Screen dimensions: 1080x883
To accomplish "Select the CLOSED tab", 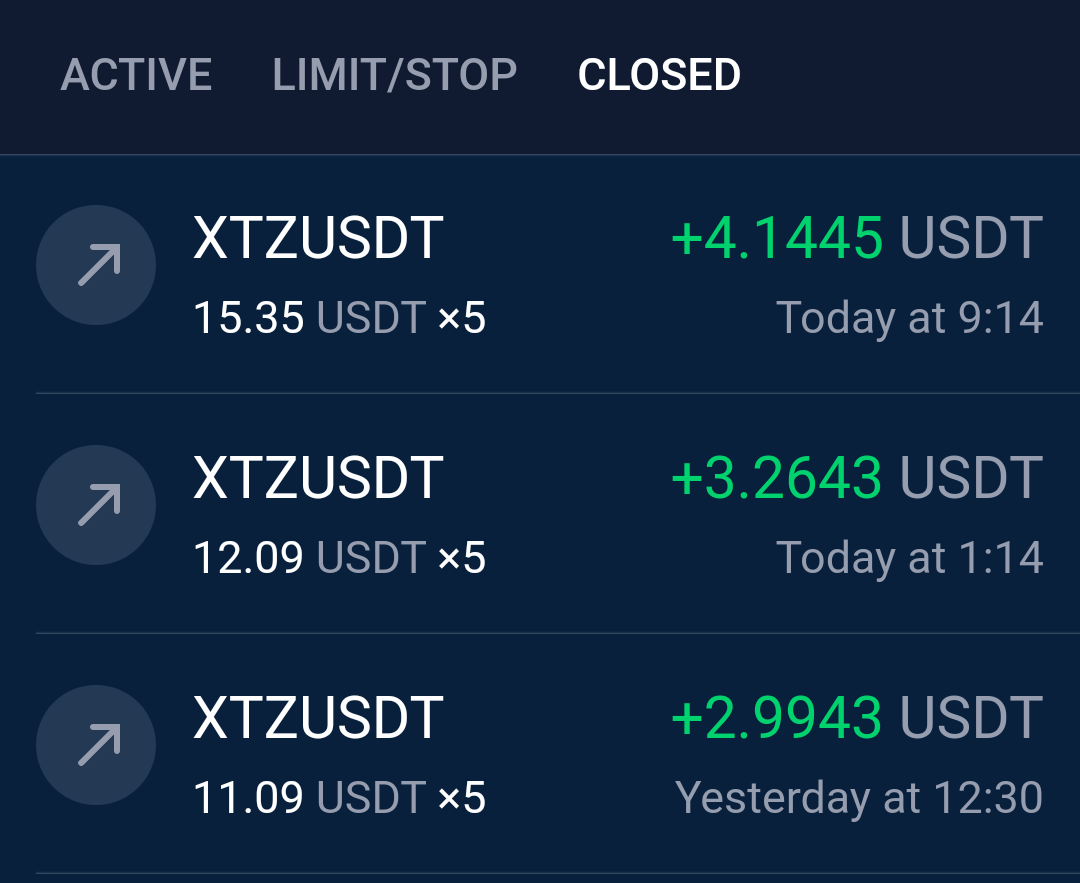I will 659,74.
